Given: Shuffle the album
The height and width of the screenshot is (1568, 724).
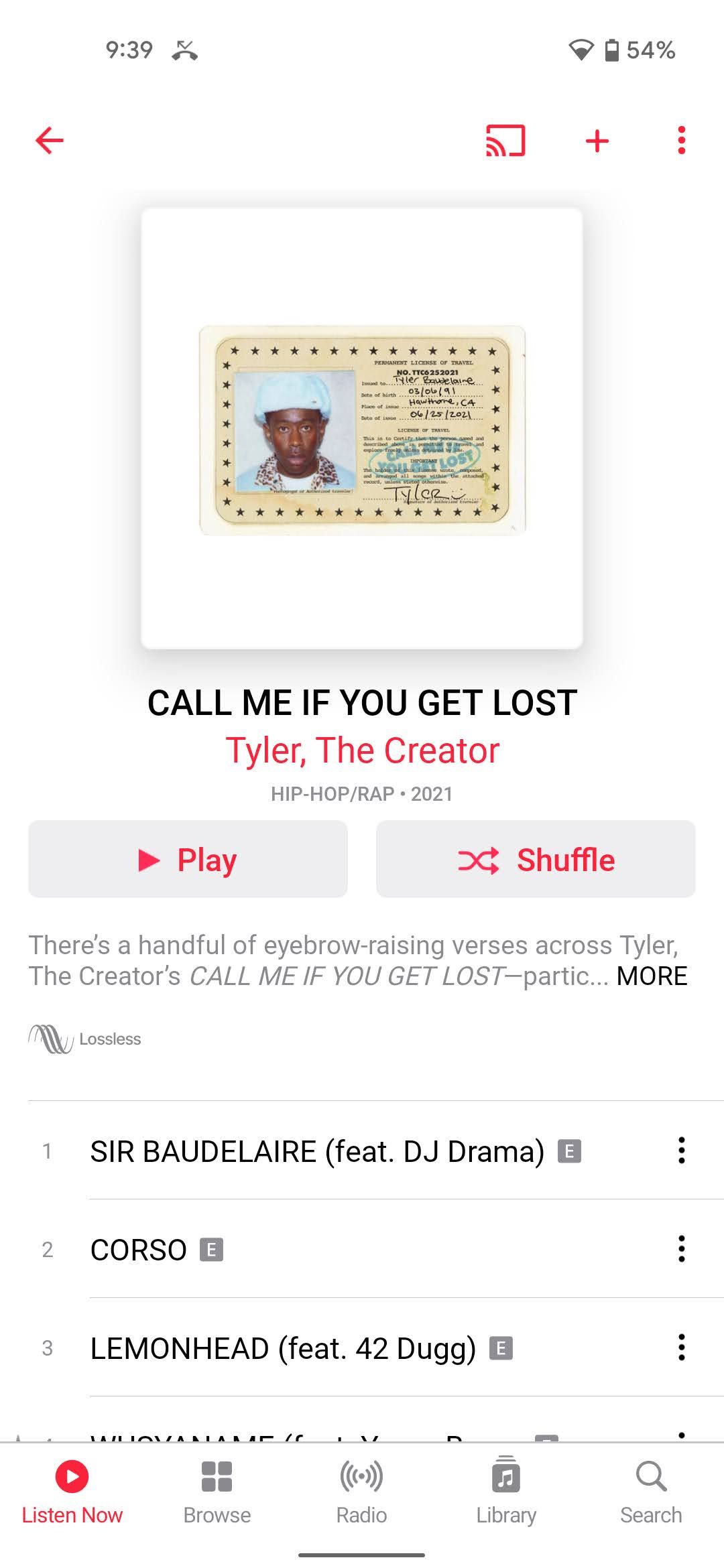Looking at the screenshot, I should (535, 859).
